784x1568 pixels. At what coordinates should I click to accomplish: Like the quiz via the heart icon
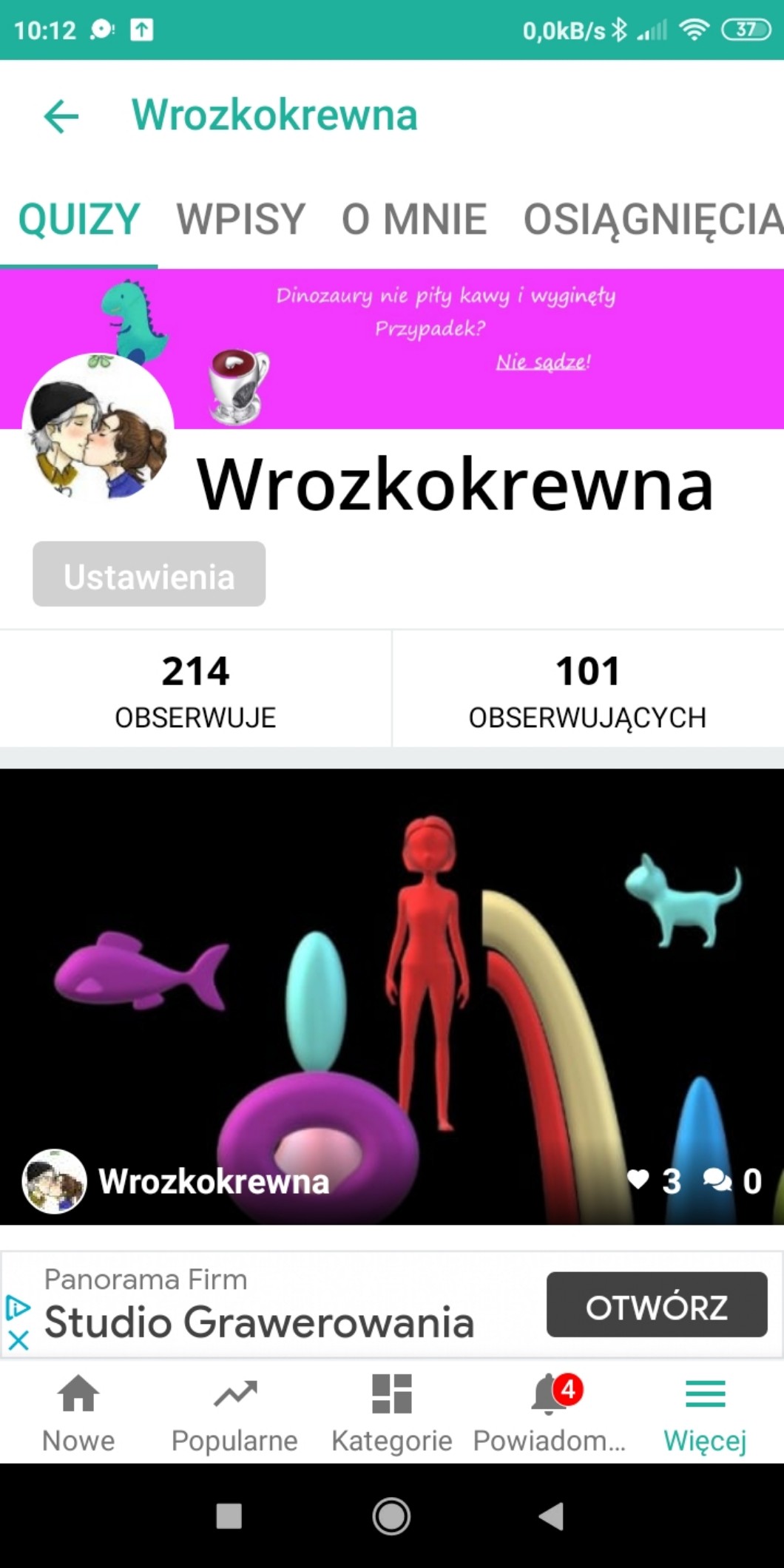coord(638,1179)
